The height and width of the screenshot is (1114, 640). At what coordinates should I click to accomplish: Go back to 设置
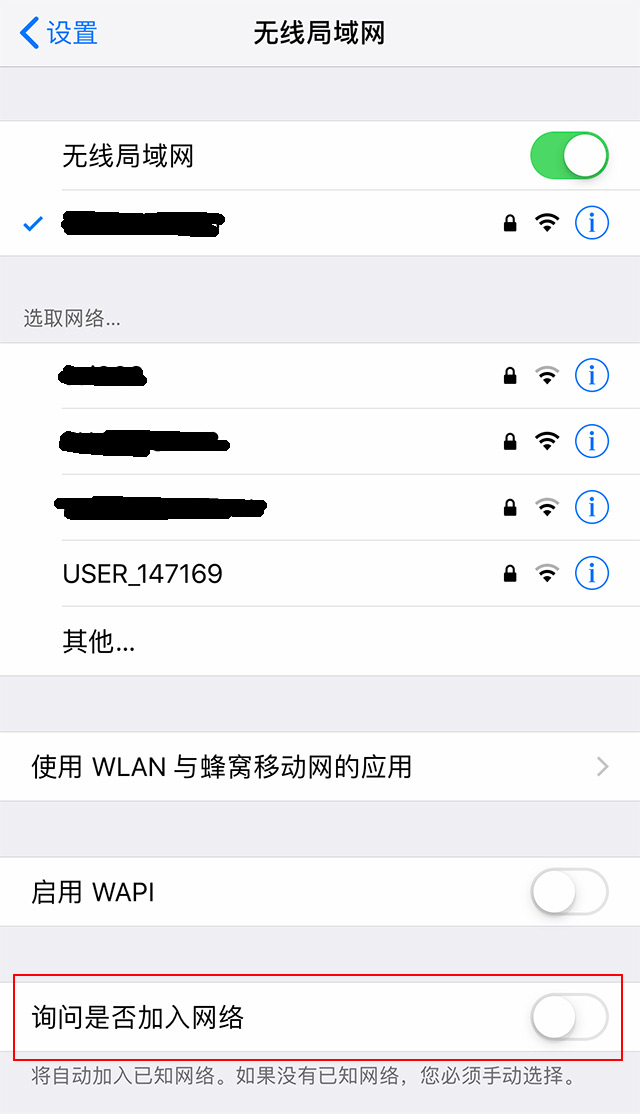60,32
